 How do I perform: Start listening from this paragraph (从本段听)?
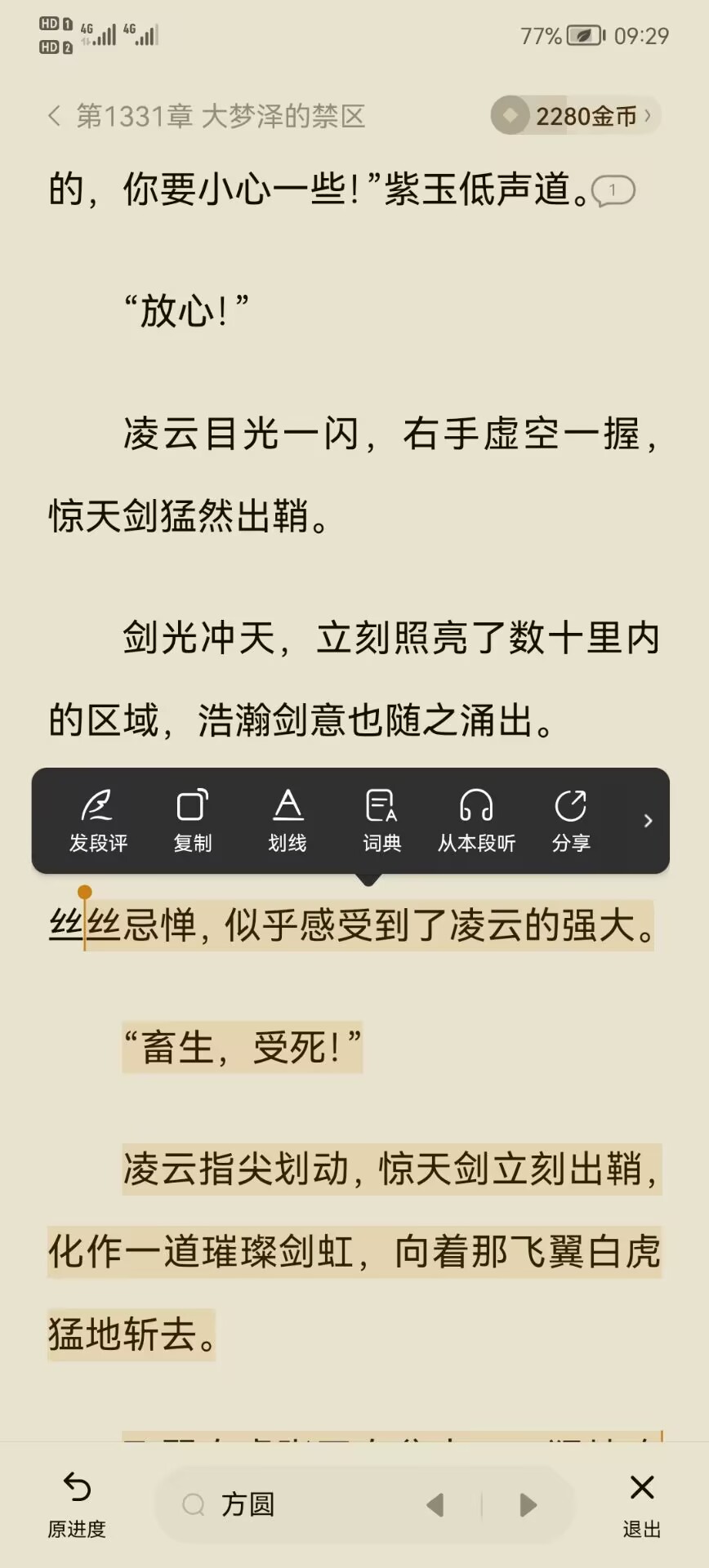(476, 820)
